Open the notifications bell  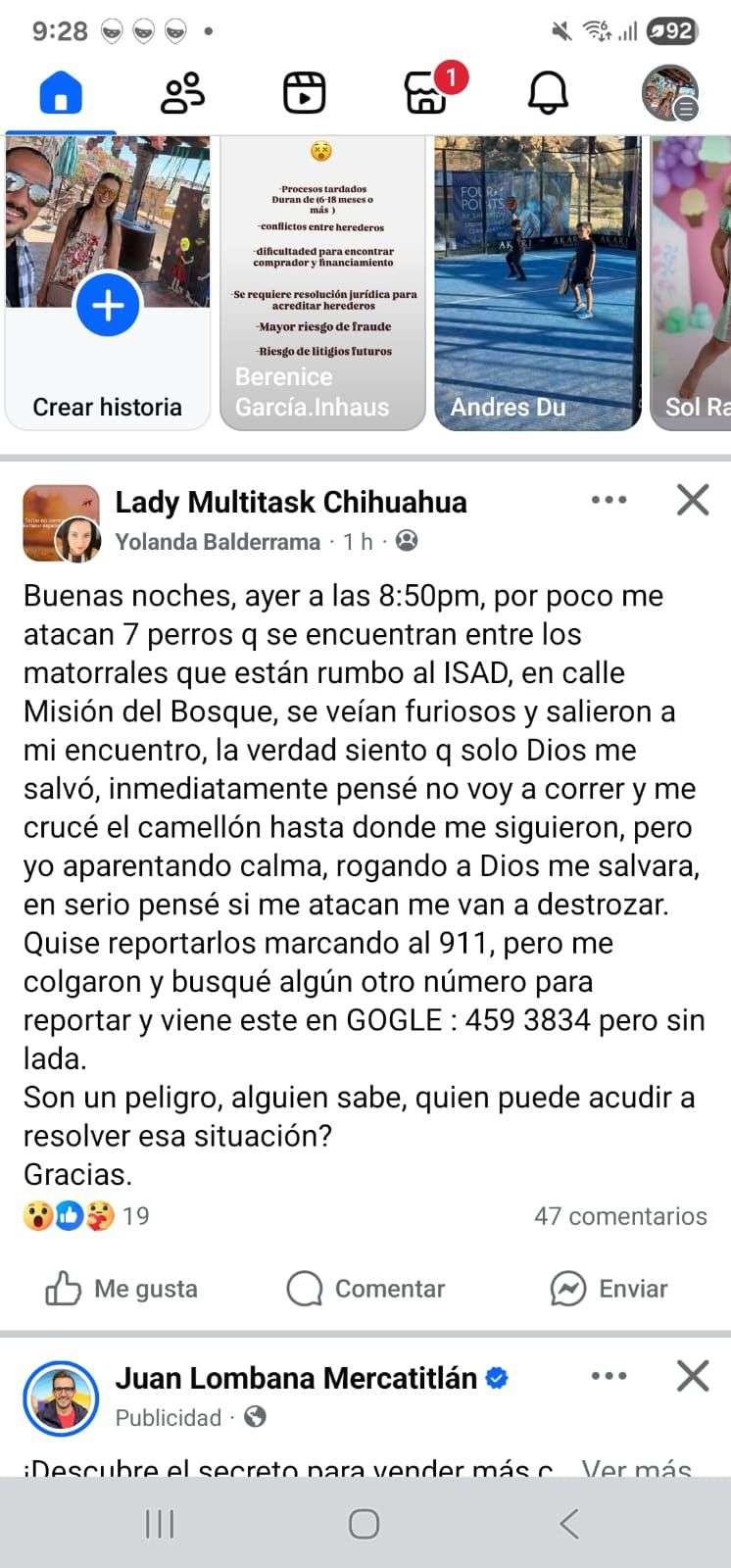click(548, 94)
